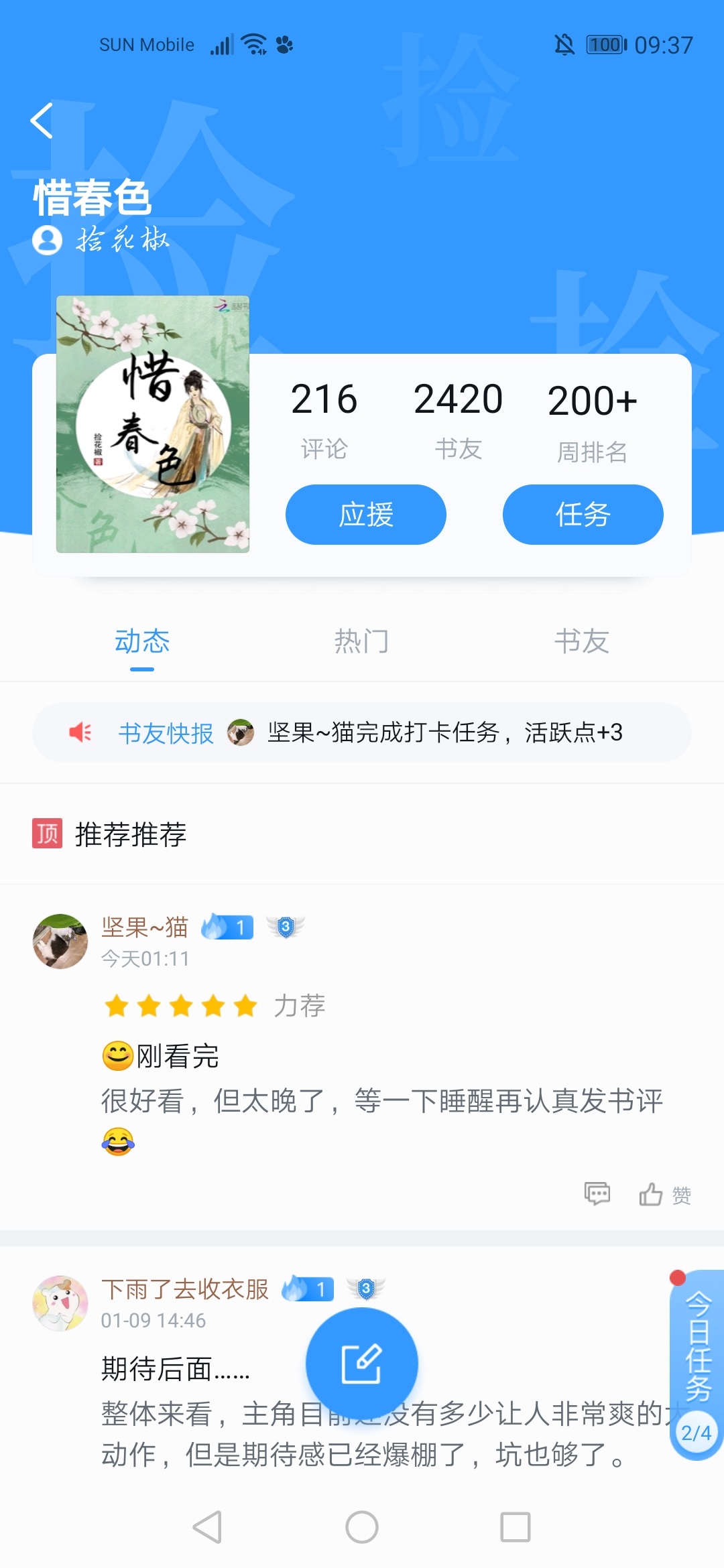This screenshot has height=1568, width=724.
Task: Open the 任务 button
Action: pyautogui.click(x=583, y=515)
